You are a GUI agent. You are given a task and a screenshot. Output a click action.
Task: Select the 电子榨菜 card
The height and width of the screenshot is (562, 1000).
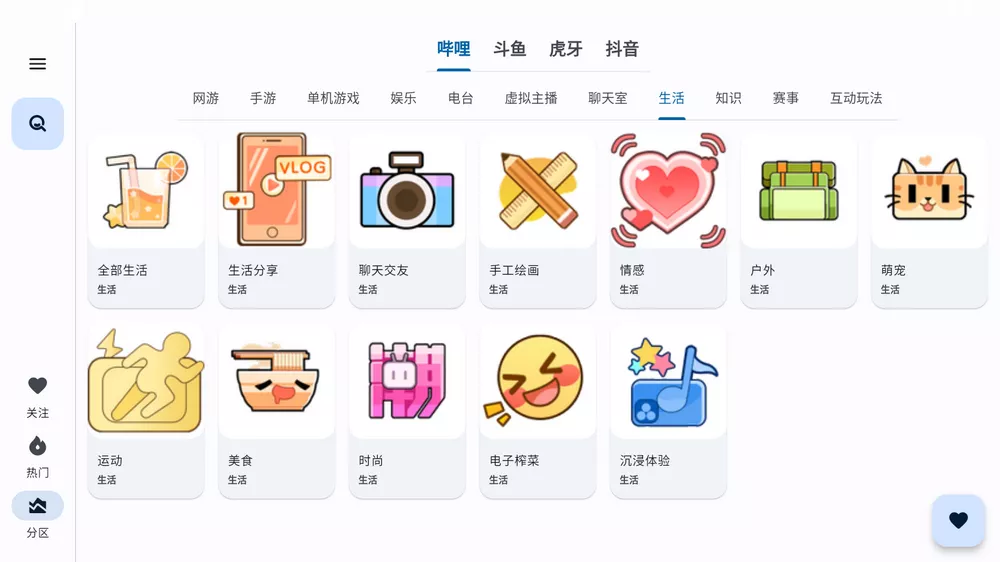coord(538,410)
